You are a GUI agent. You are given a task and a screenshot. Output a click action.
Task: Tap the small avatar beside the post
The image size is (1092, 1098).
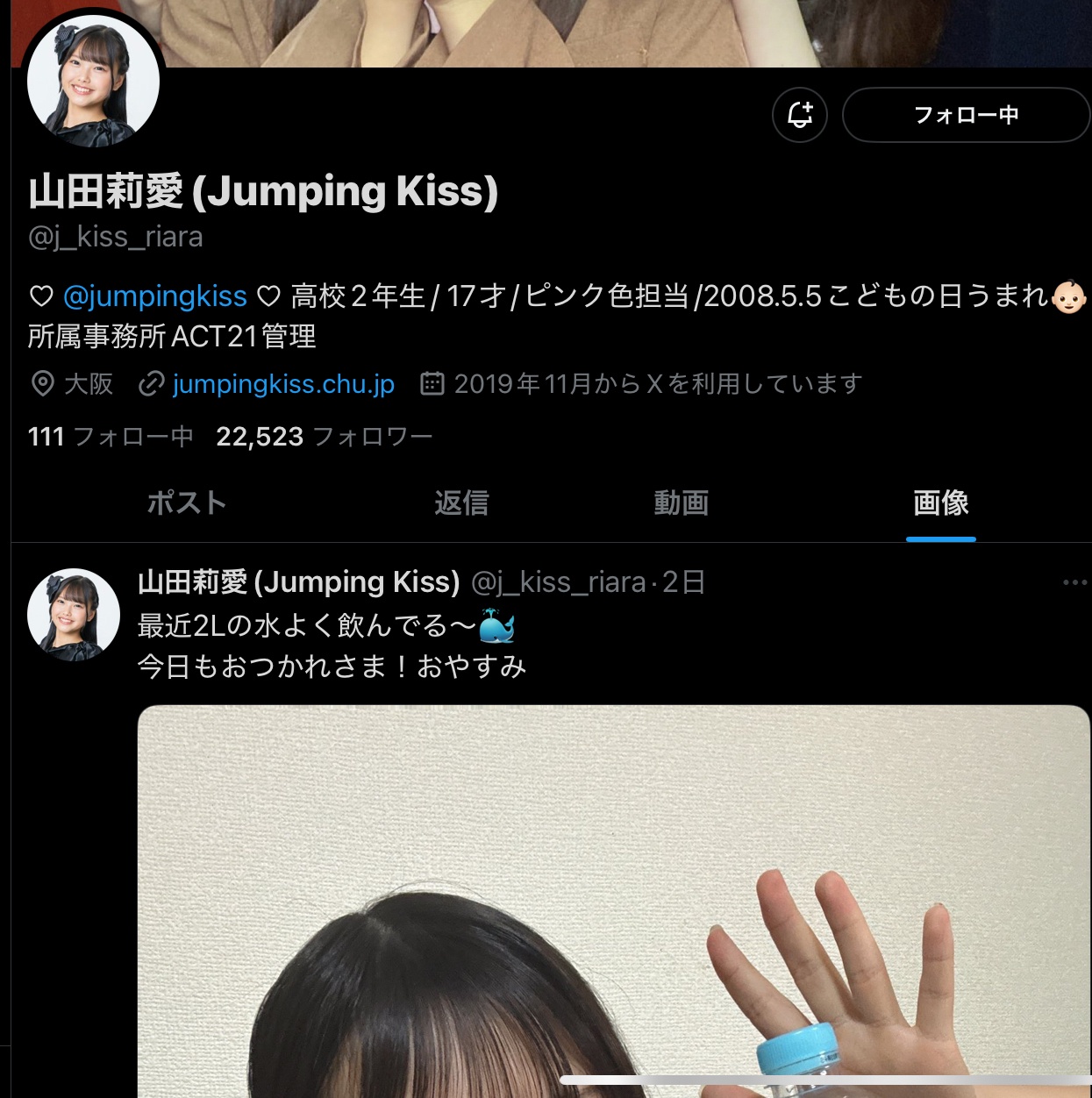pyautogui.click(x=74, y=615)
